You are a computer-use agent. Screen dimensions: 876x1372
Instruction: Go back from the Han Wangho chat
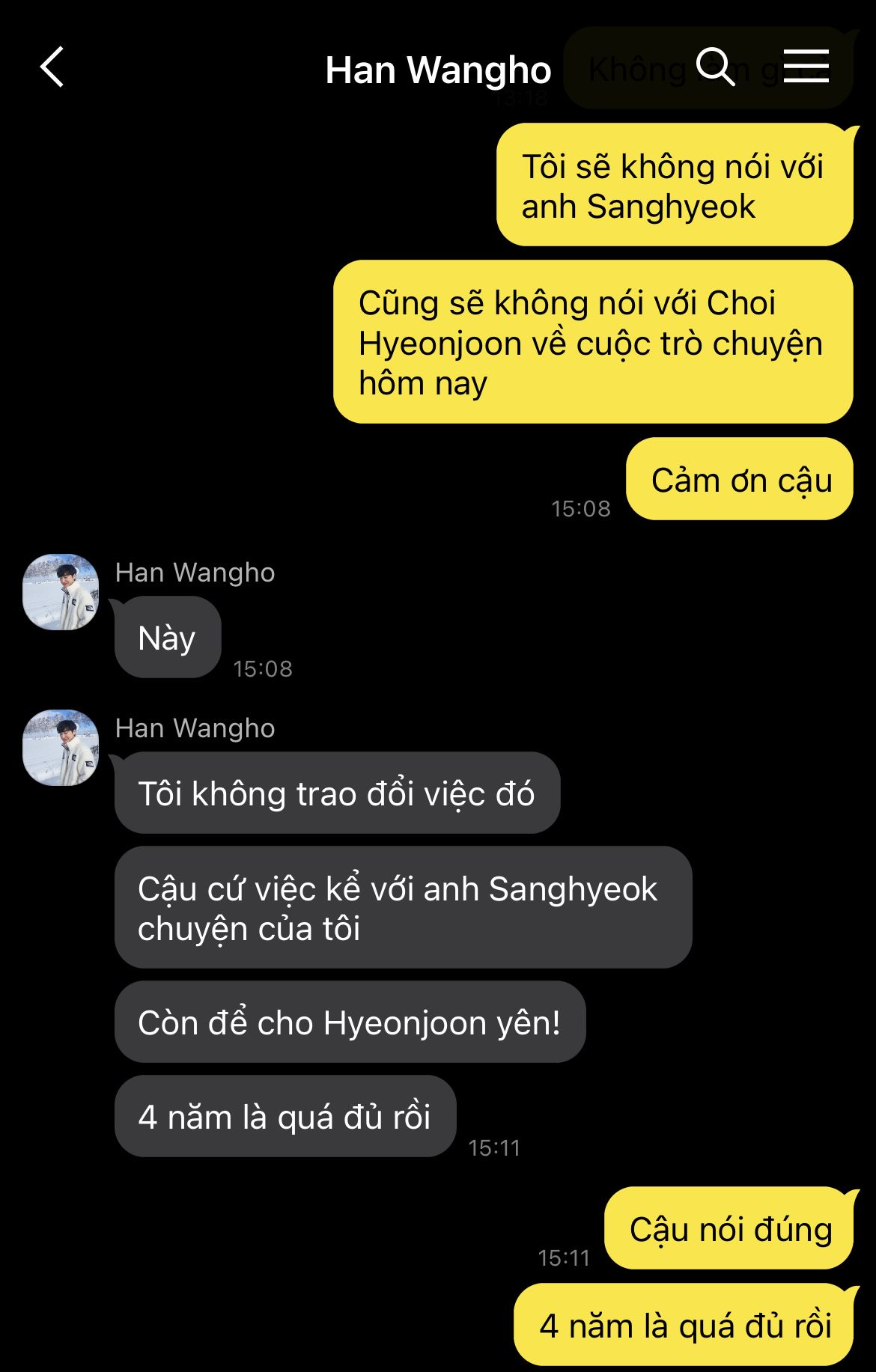click(52, 68)
